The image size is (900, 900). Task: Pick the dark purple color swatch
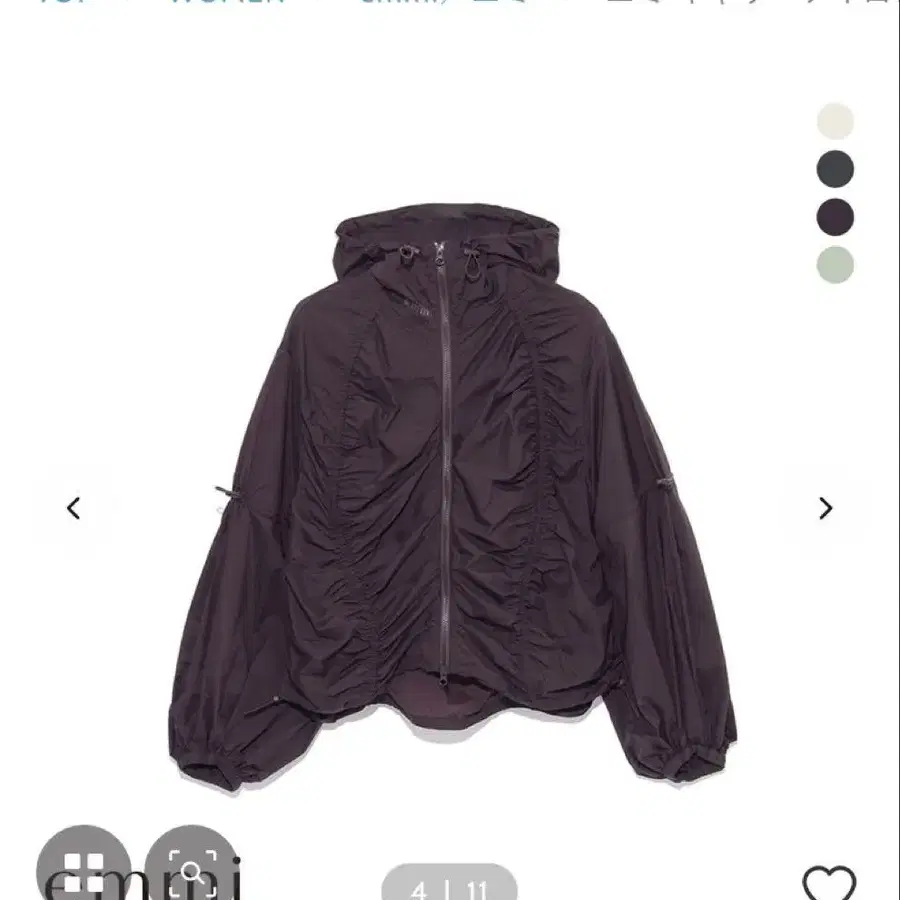(835, 216)
